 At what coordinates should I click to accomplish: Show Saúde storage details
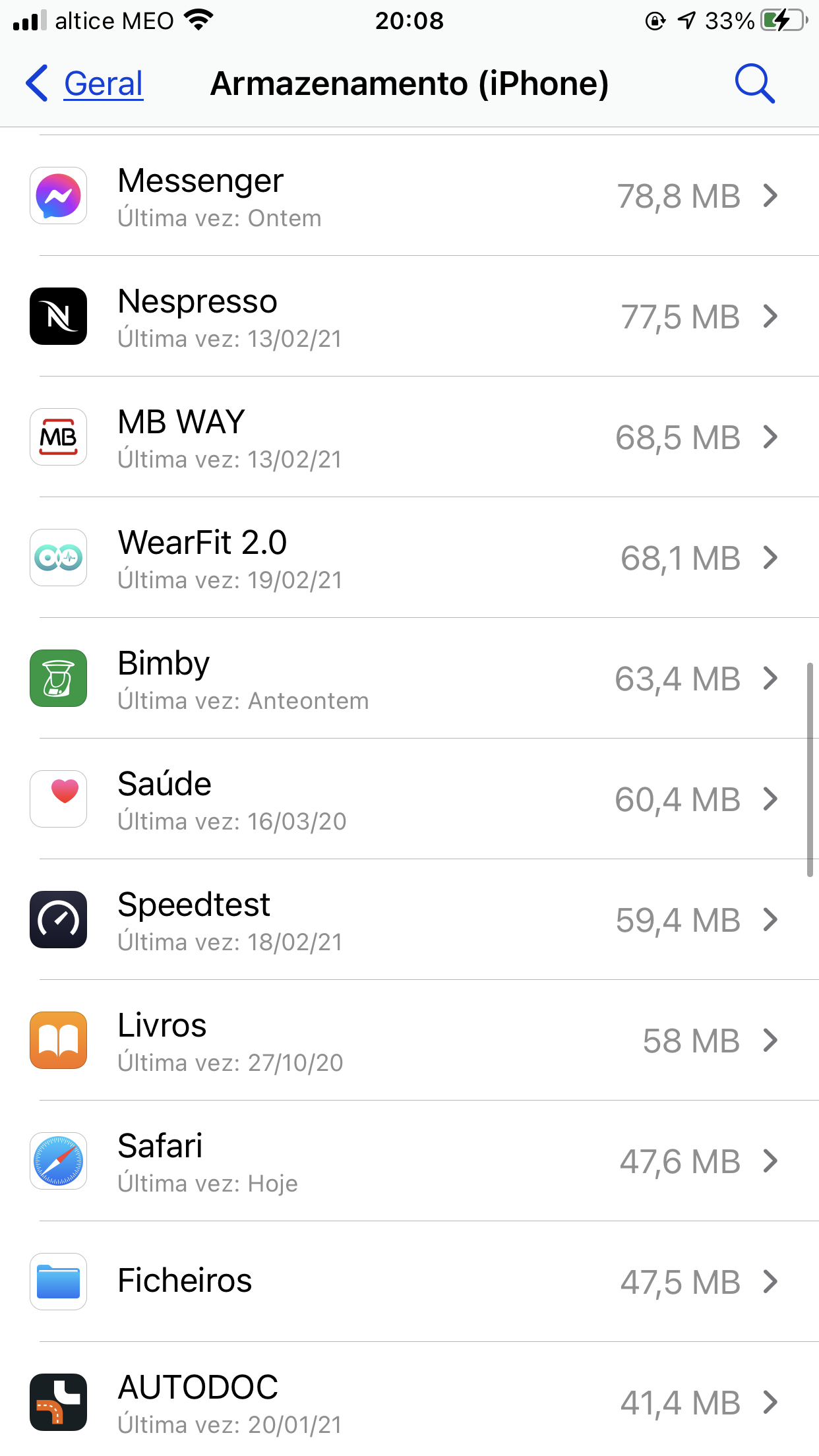click(x=409, y=799)
